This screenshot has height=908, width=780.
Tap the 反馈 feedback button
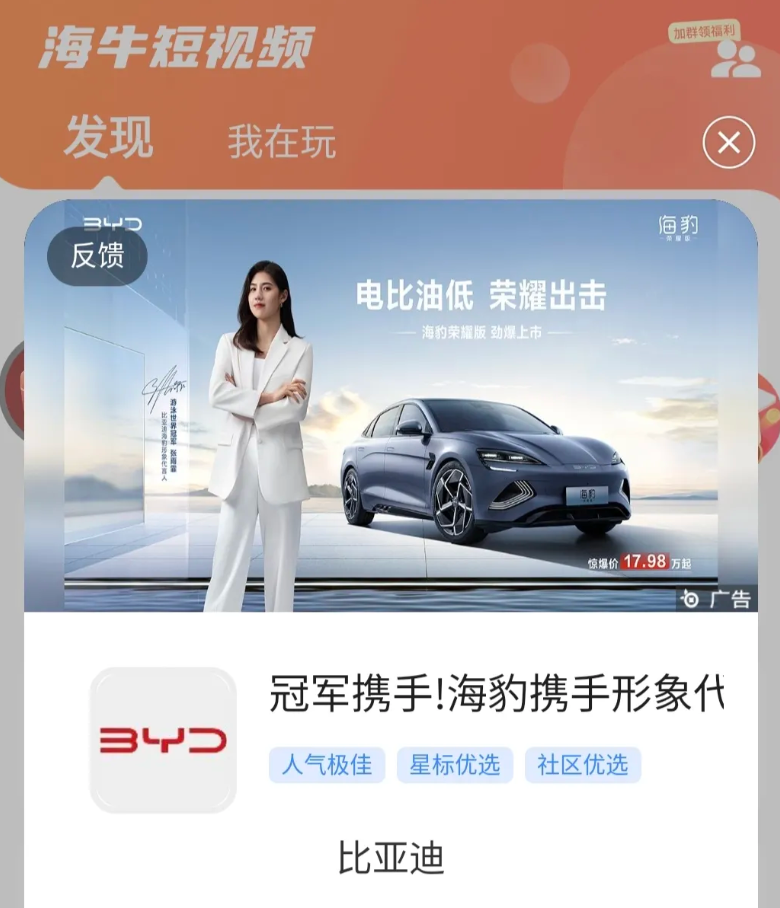pos(97,256)
